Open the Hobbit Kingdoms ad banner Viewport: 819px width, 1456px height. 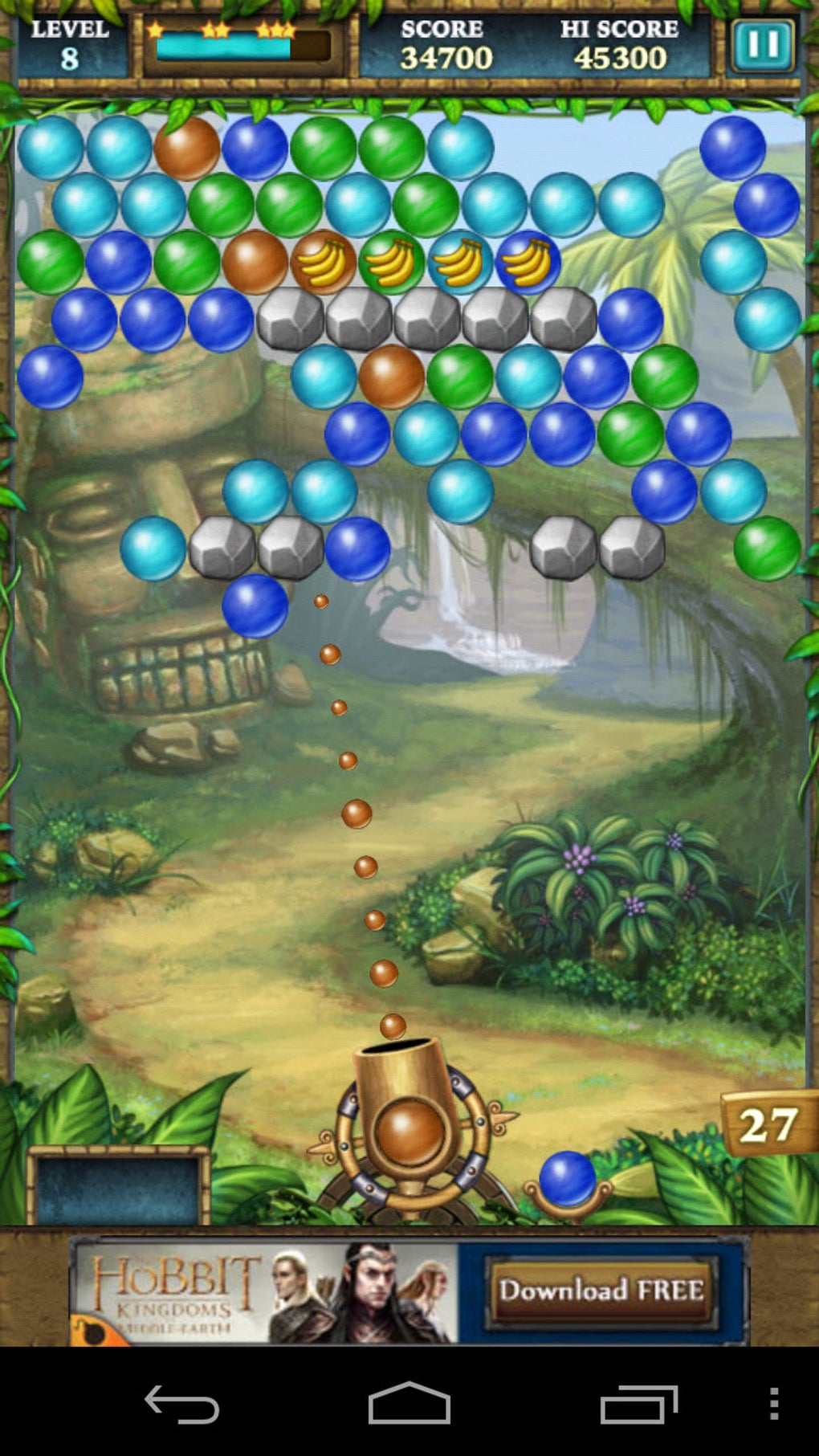[409, 1291]
